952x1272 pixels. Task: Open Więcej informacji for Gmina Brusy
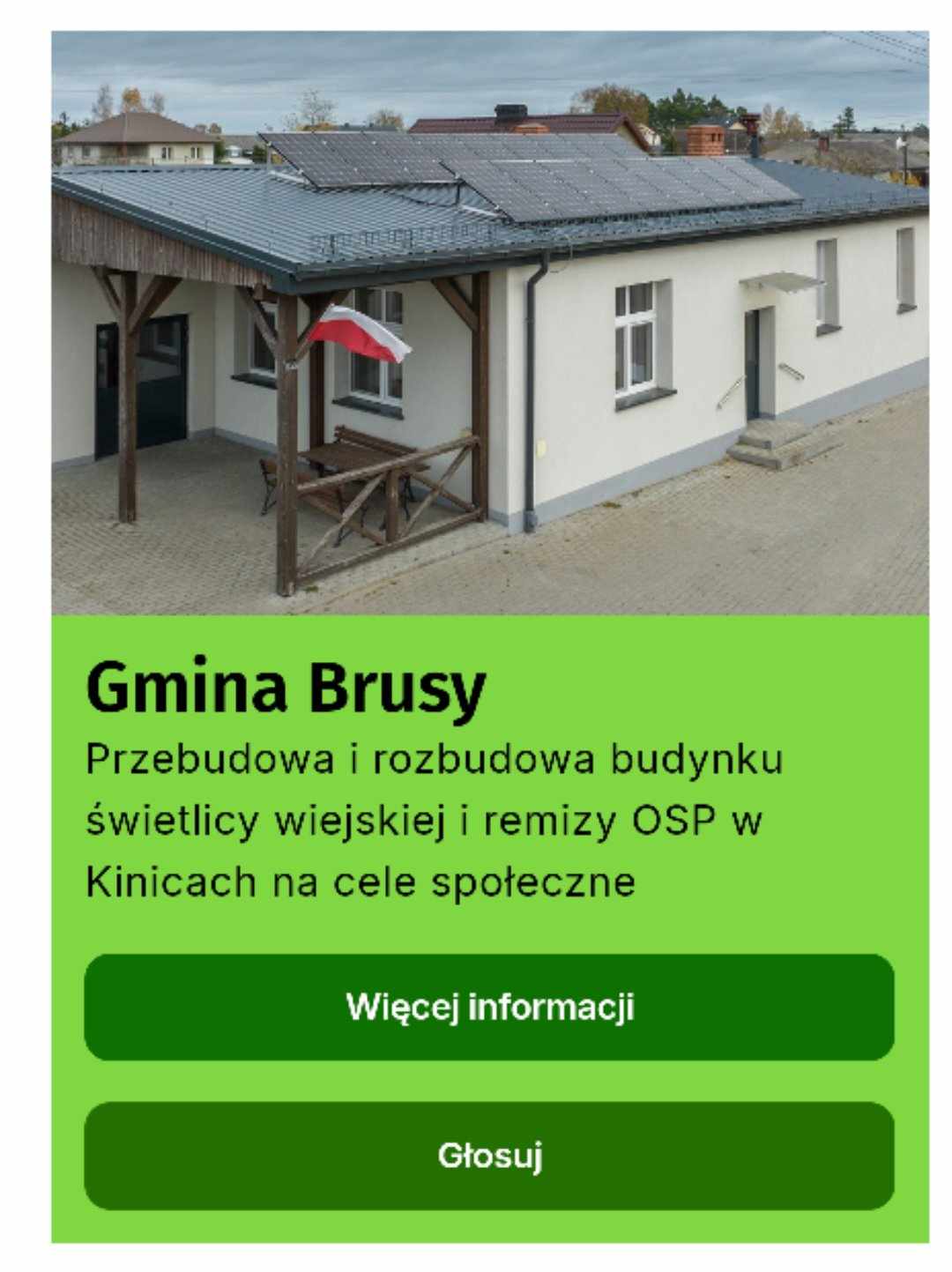pos(489,1007)
